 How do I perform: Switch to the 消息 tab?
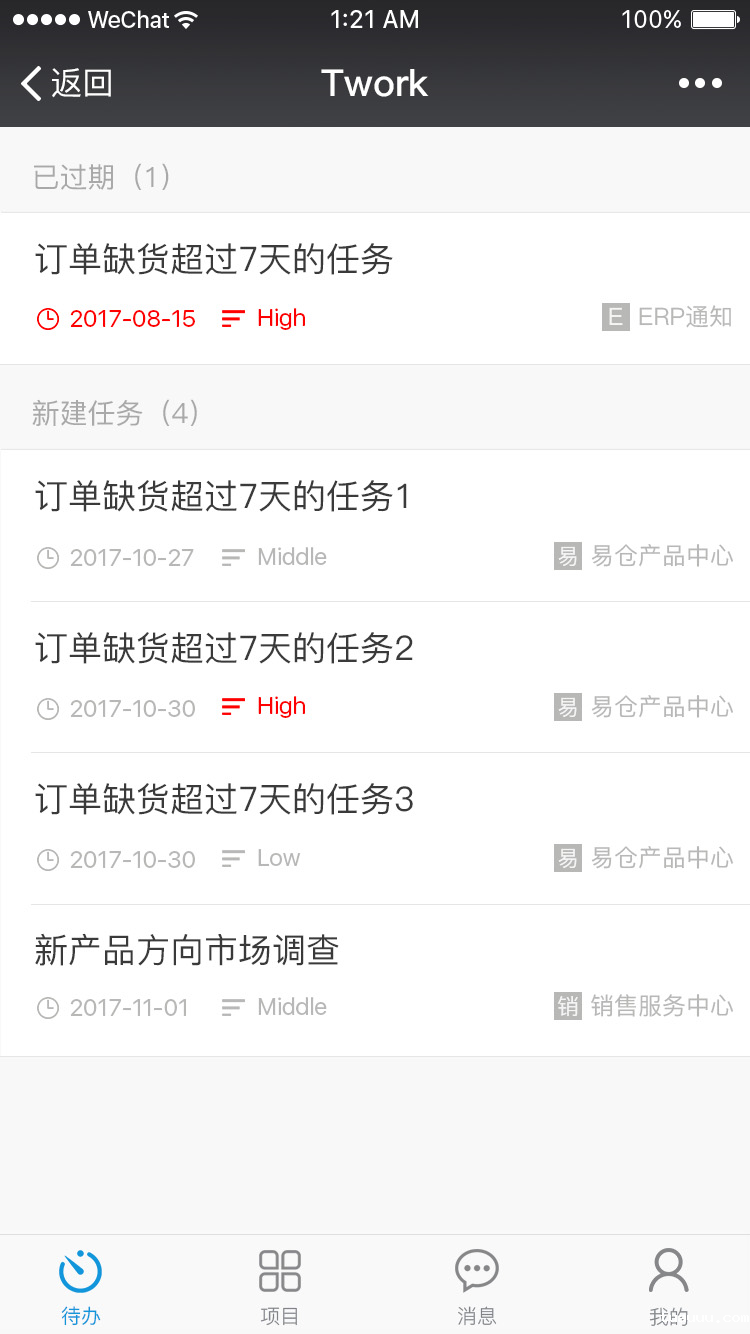(x=477, y=1287)
